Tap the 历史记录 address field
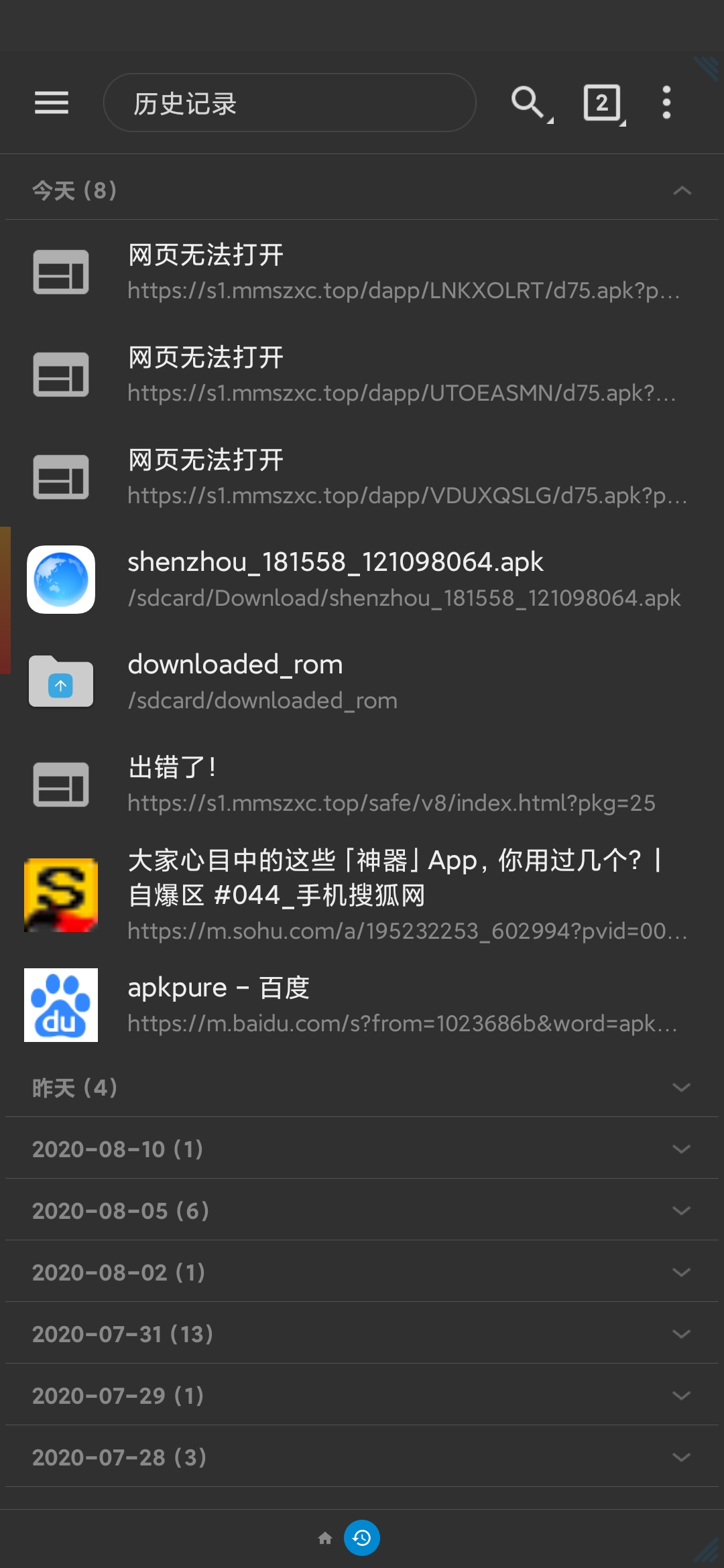 click(x=289, y=103)
